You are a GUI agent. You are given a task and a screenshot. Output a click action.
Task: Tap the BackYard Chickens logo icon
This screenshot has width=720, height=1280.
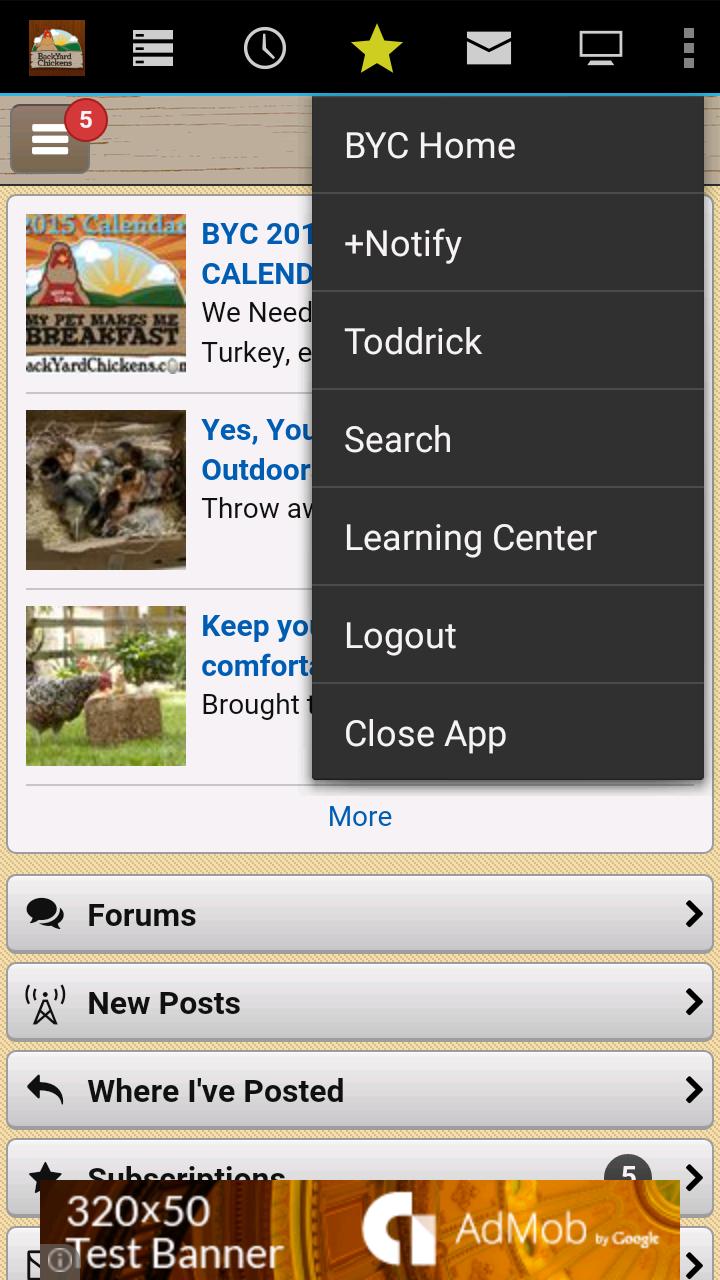tap(57, 48)
